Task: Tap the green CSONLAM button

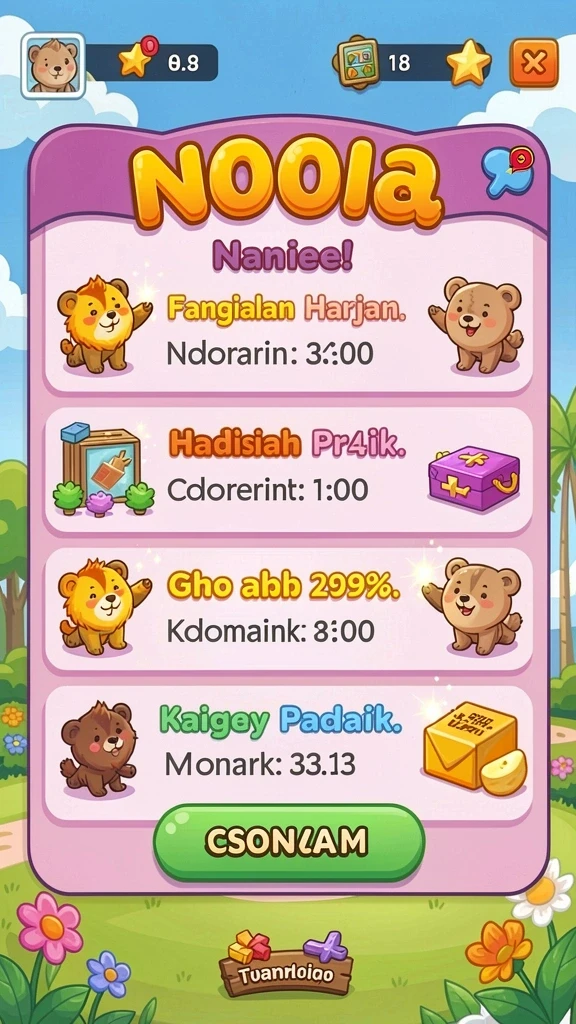Action: (289, 842)
